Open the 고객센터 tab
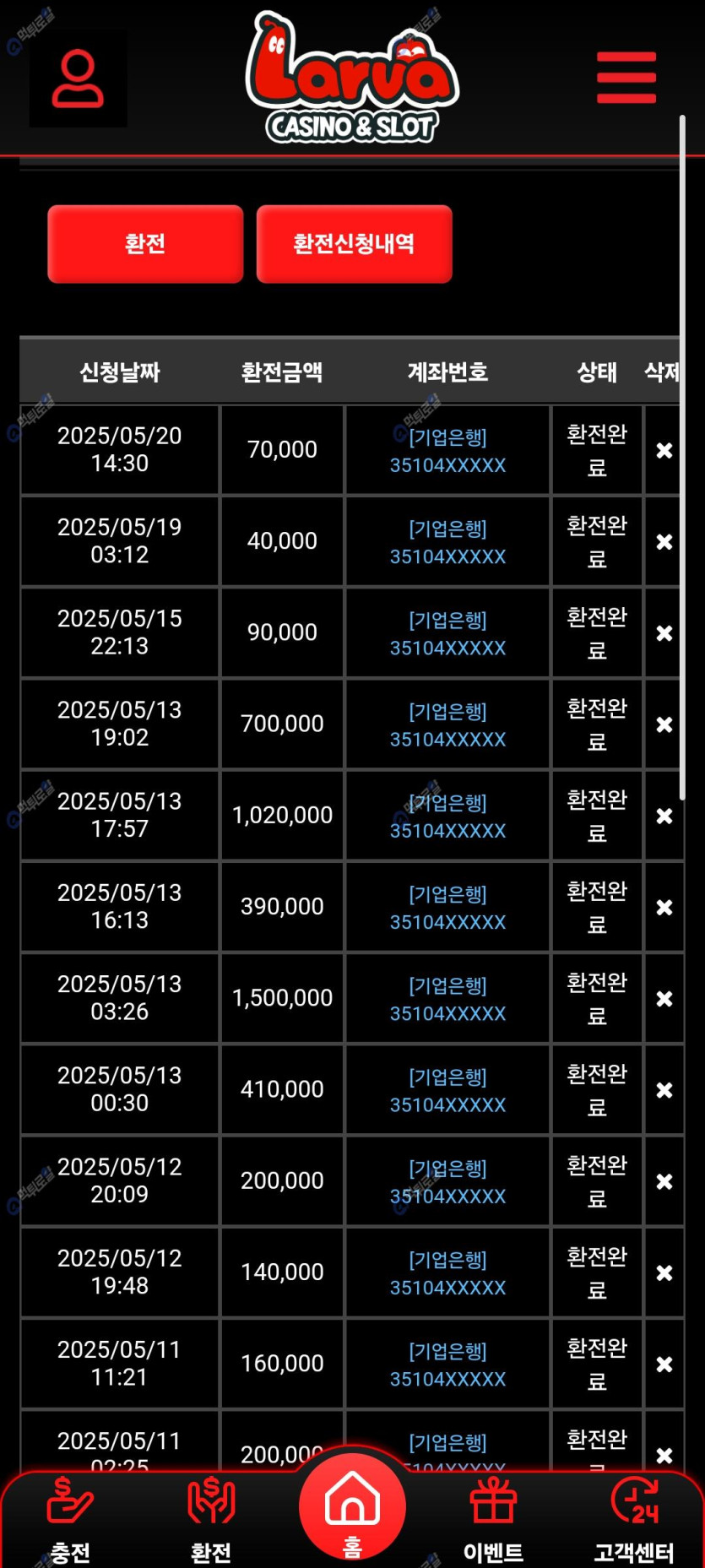Screen dimensions: 705x1568 click(634, 1517)
